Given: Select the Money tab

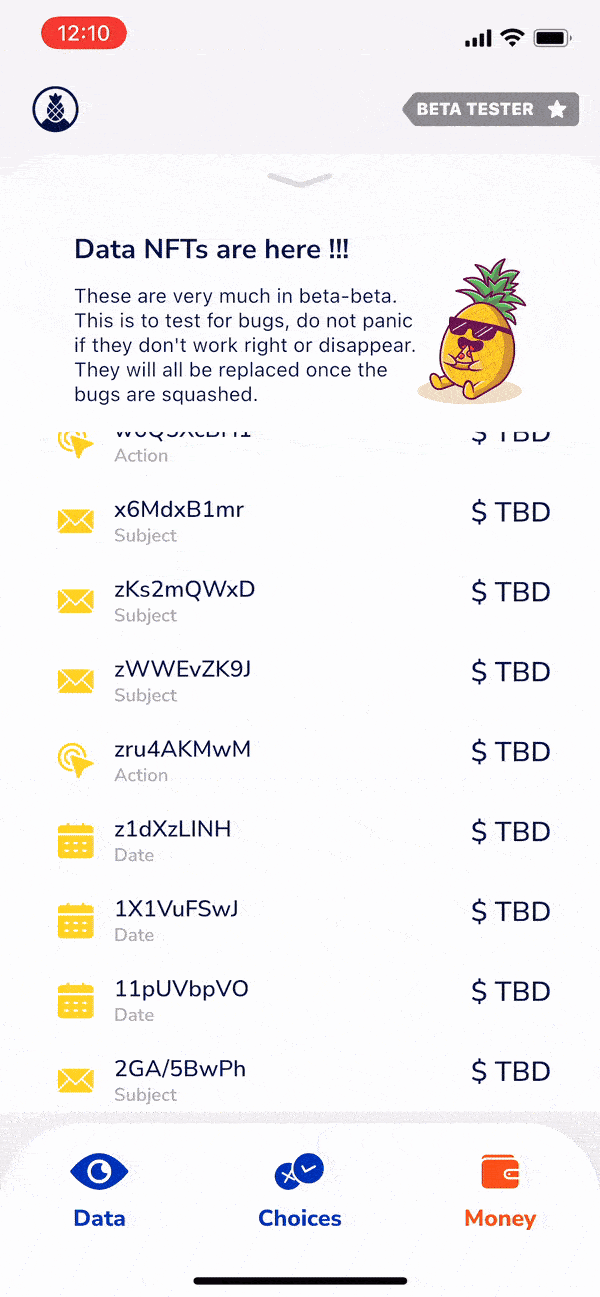Looking at the screenshot, I should (x=500, y=1190).
